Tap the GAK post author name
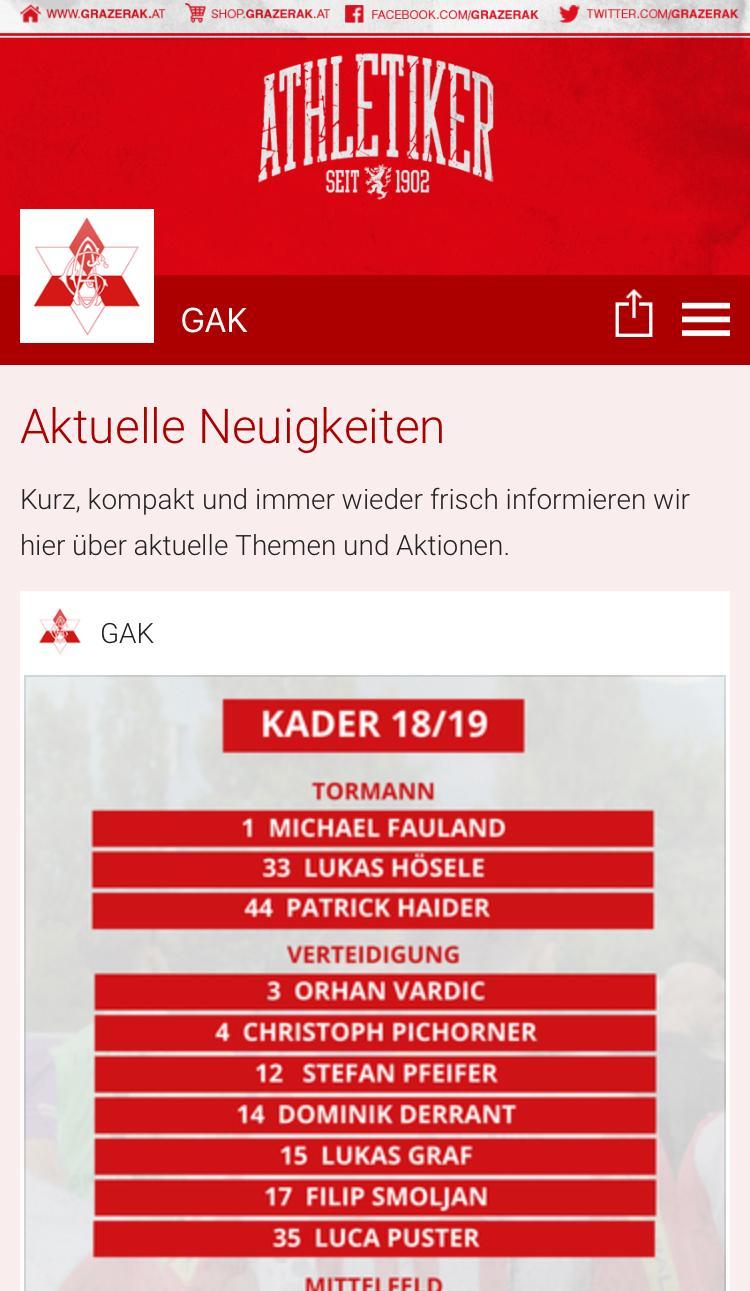Image resolution: width=750 pixels, height=1291 pixels. point(127,633)
